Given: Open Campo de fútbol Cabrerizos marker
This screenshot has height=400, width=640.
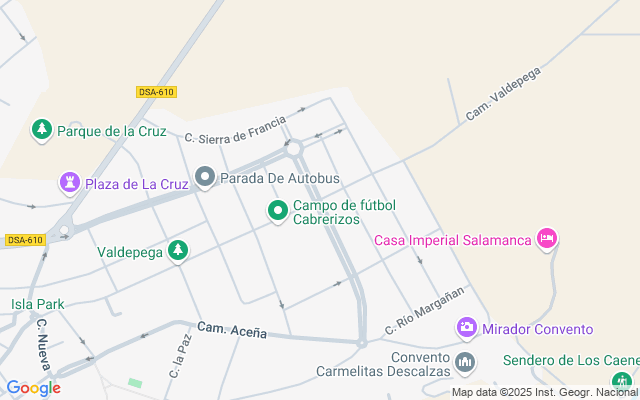Looking at the screenshot, I should pos(278,211).
